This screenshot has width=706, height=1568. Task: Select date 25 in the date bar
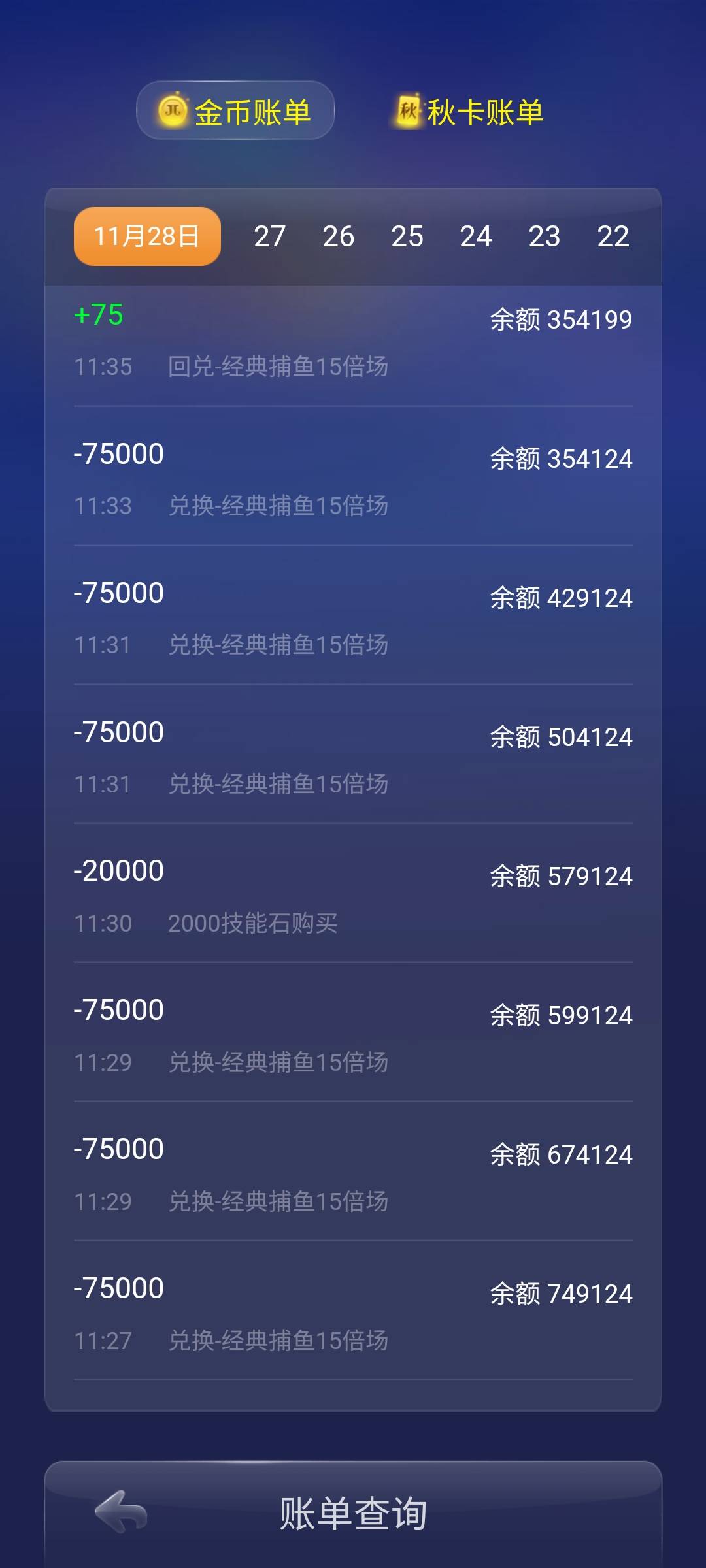tap(409, 237)
